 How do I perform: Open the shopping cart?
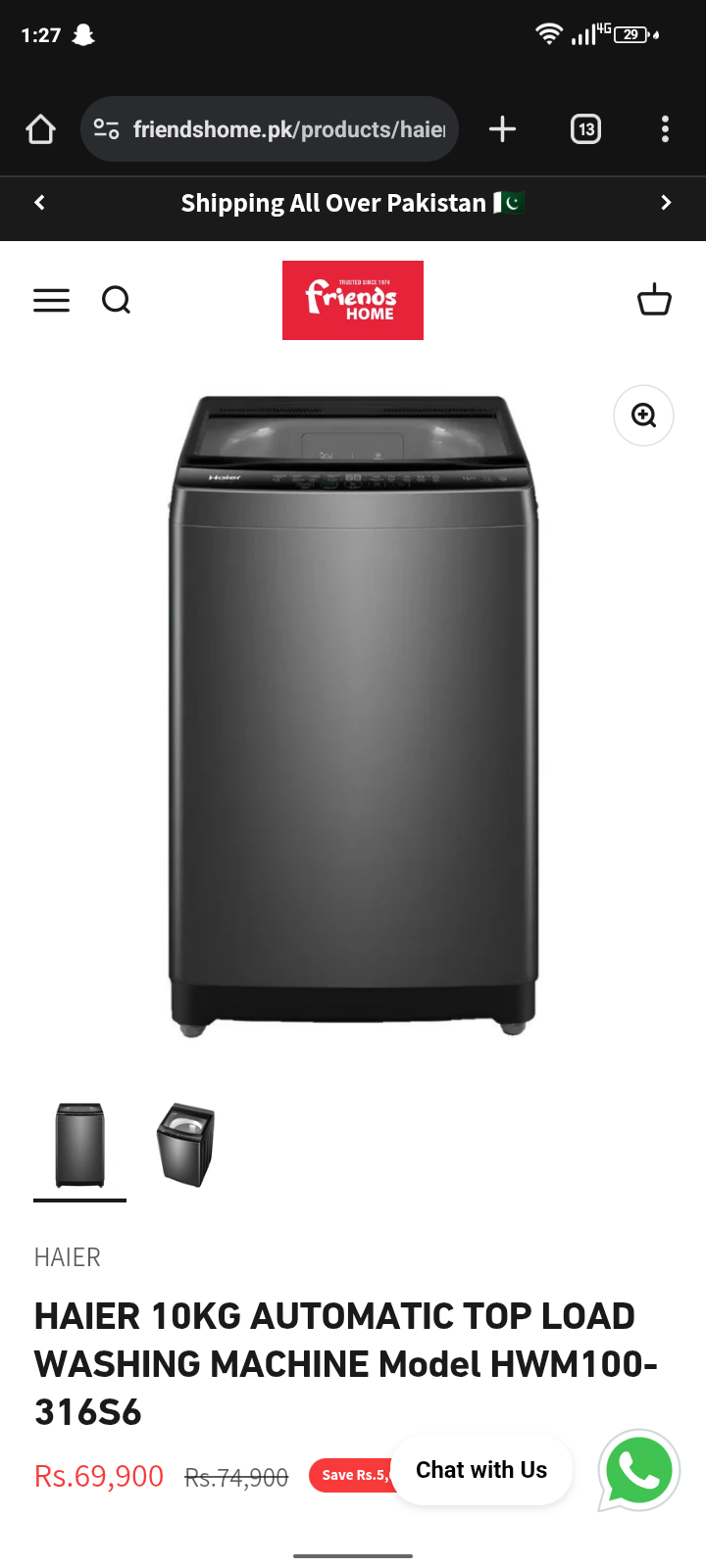point(654,300)
